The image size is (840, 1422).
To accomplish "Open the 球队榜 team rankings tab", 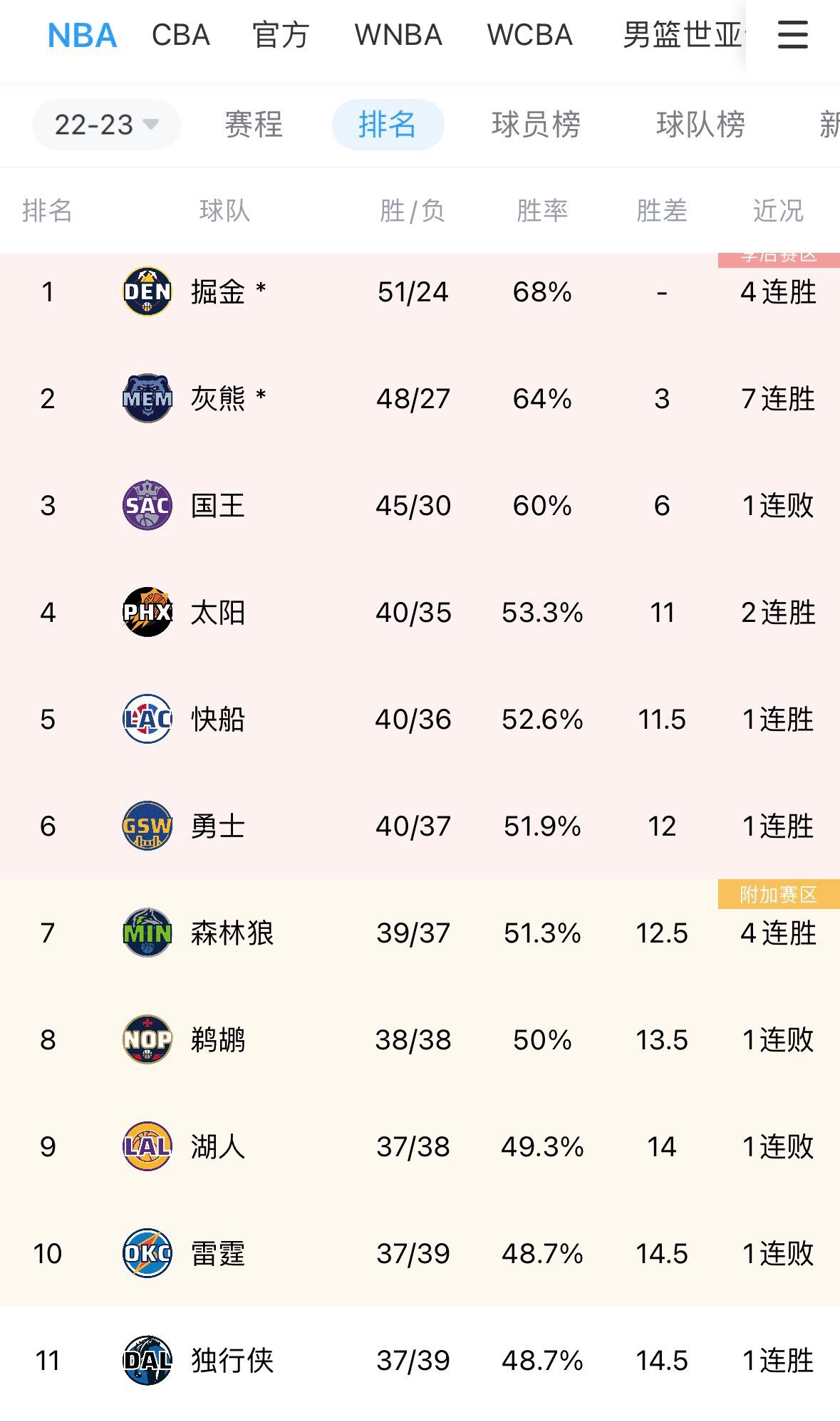I will [700, 125].
